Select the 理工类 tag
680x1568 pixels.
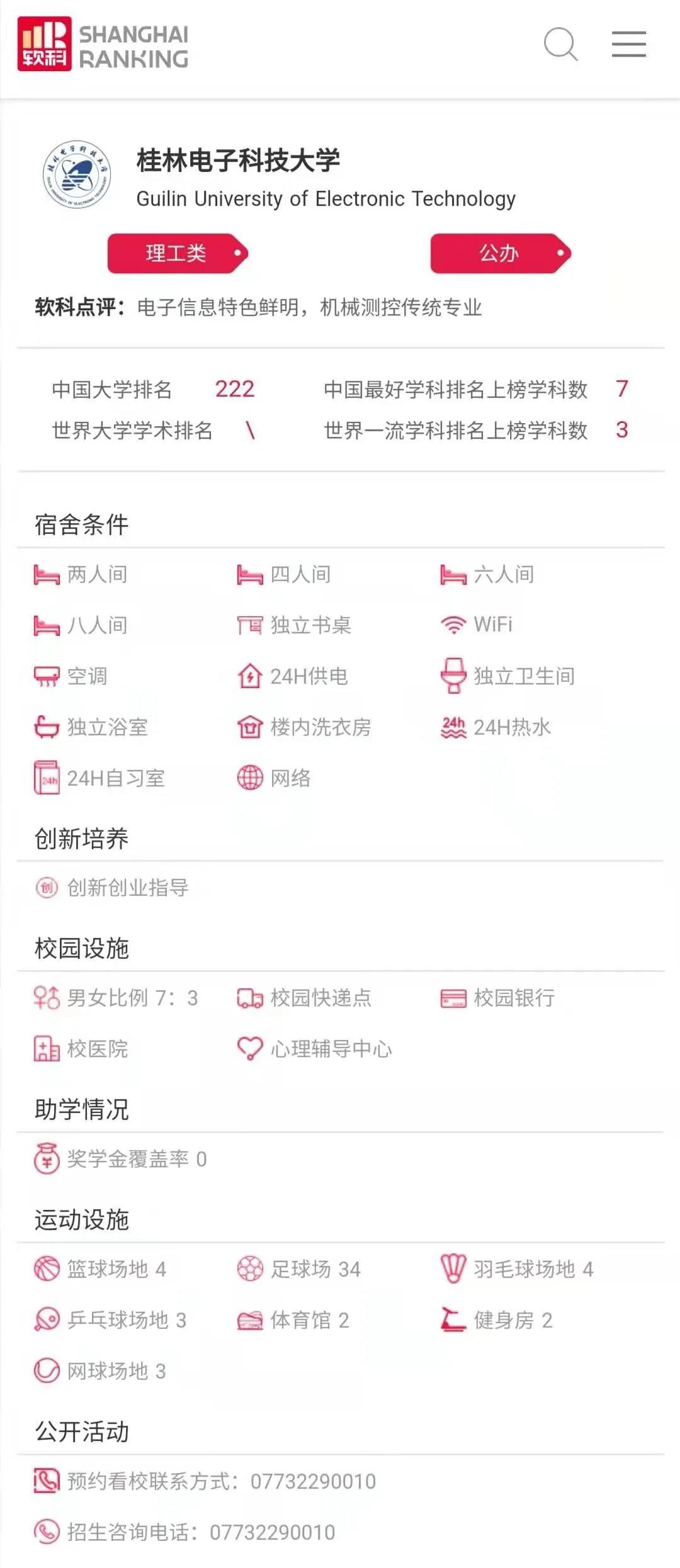[177, 254]
